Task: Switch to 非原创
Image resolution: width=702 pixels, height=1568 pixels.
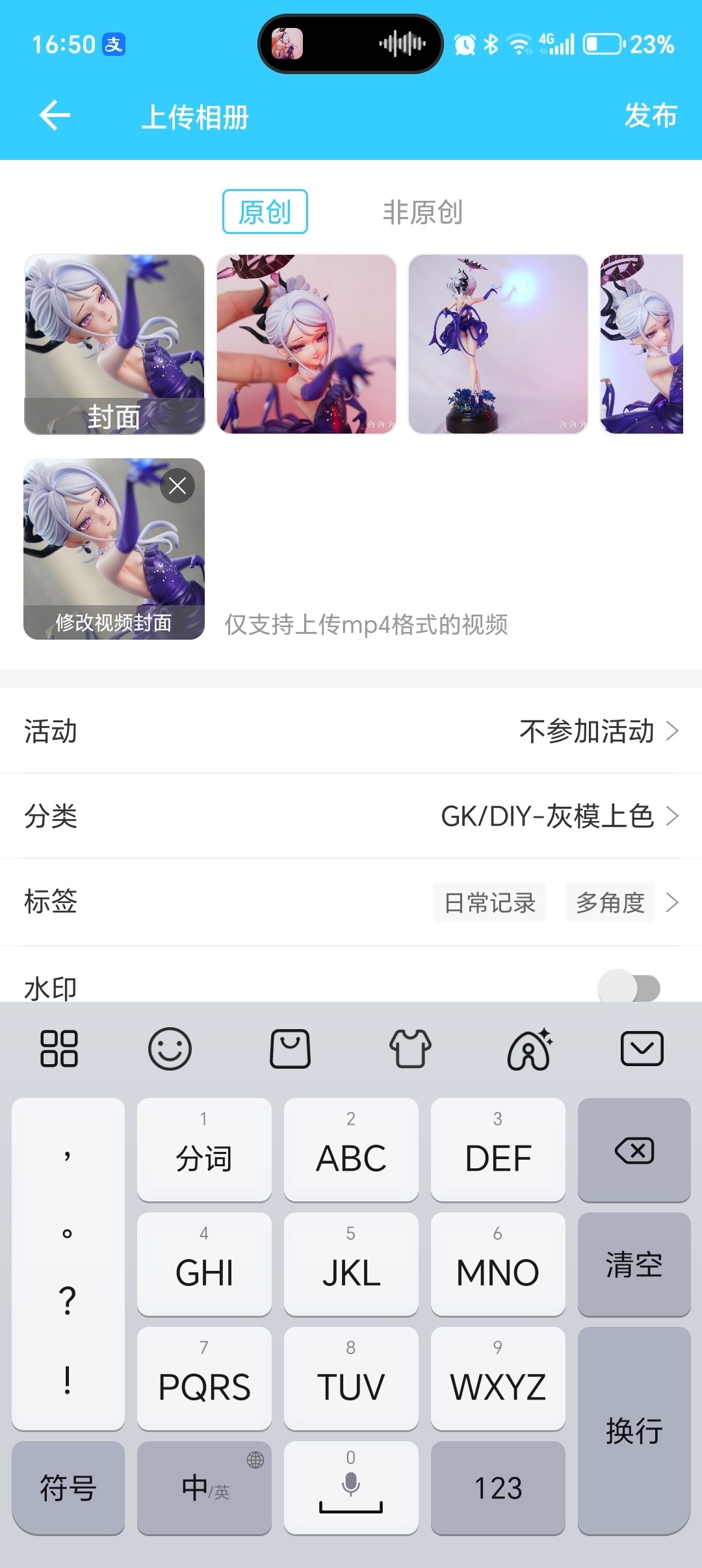Action: pyautogui.click(x=422, y=212)
